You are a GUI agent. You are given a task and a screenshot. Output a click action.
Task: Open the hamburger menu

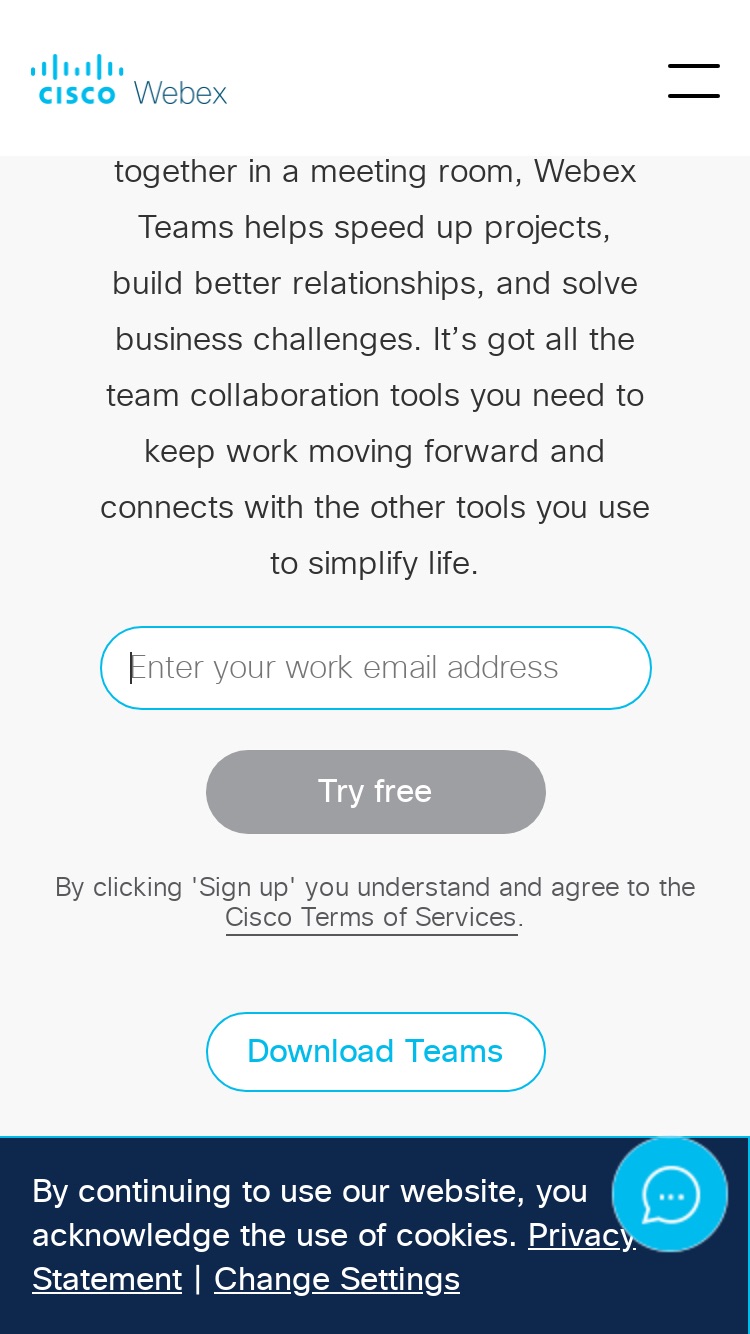pyautogui.click(x=694, y=81)
